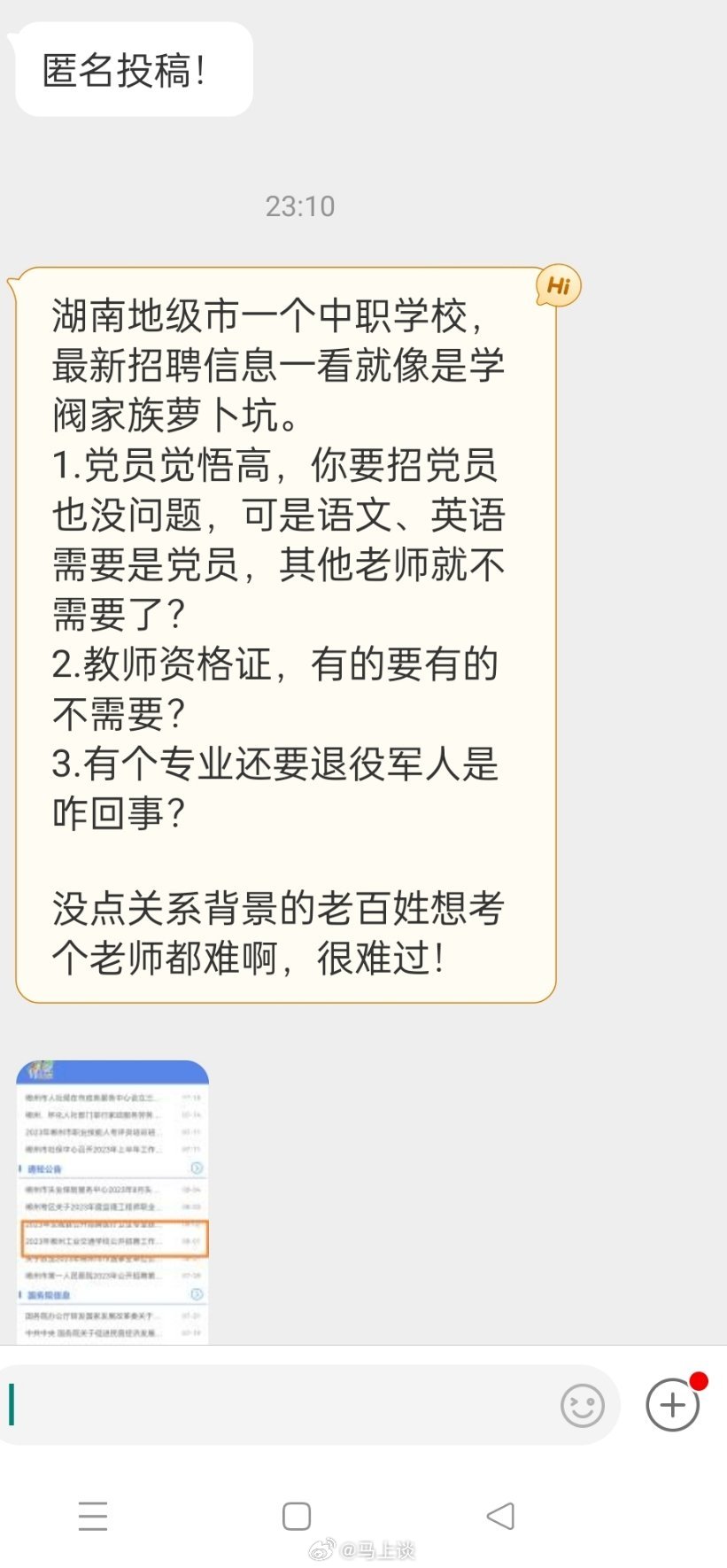Image resolution: width=727 pixels, height=1568 pixels.
Task: Expand the 国务院信息 section via its circle arrow
Action: 195,1294
